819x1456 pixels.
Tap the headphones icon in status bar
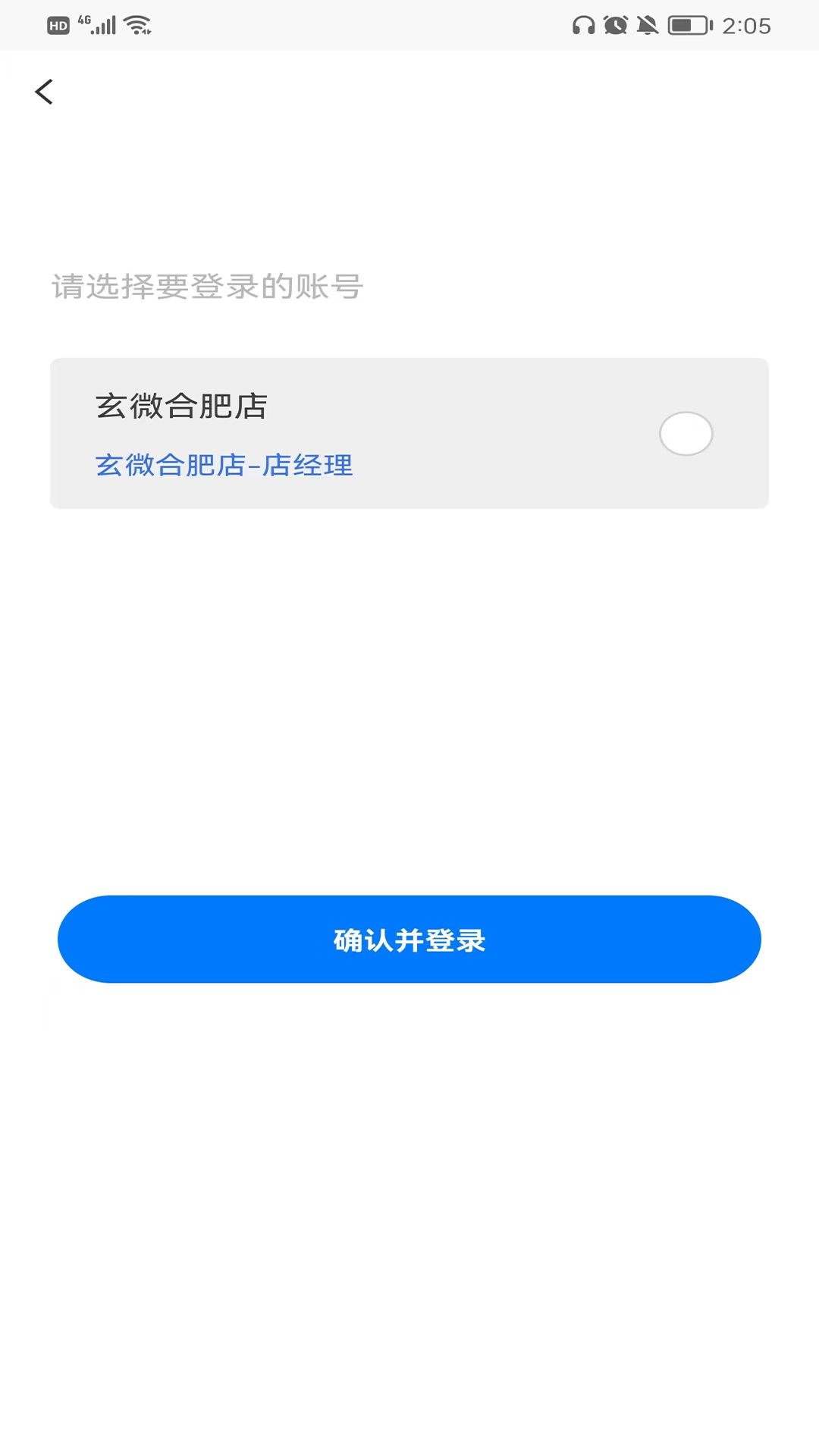pyautogui.click(x=581, y=24)
